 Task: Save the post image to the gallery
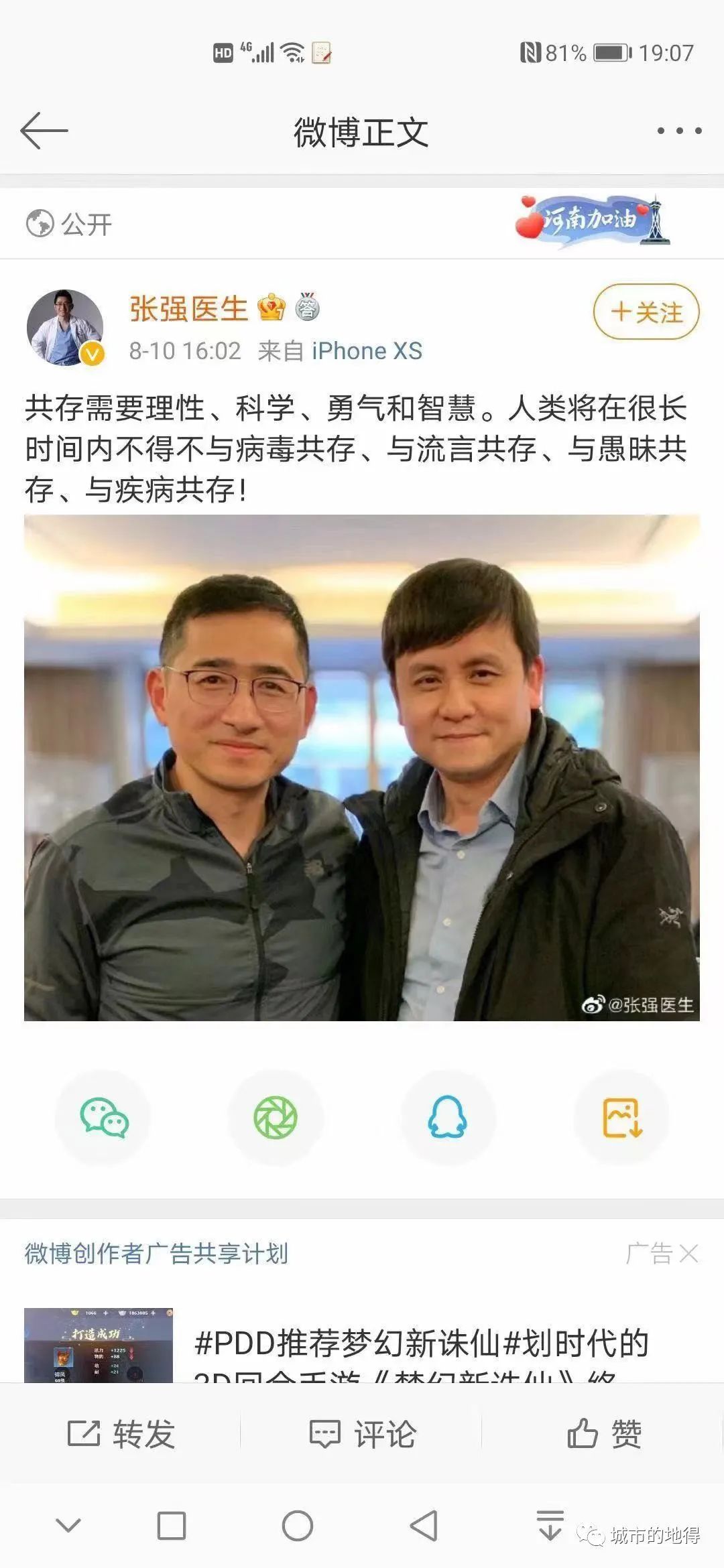point(622,1117)
